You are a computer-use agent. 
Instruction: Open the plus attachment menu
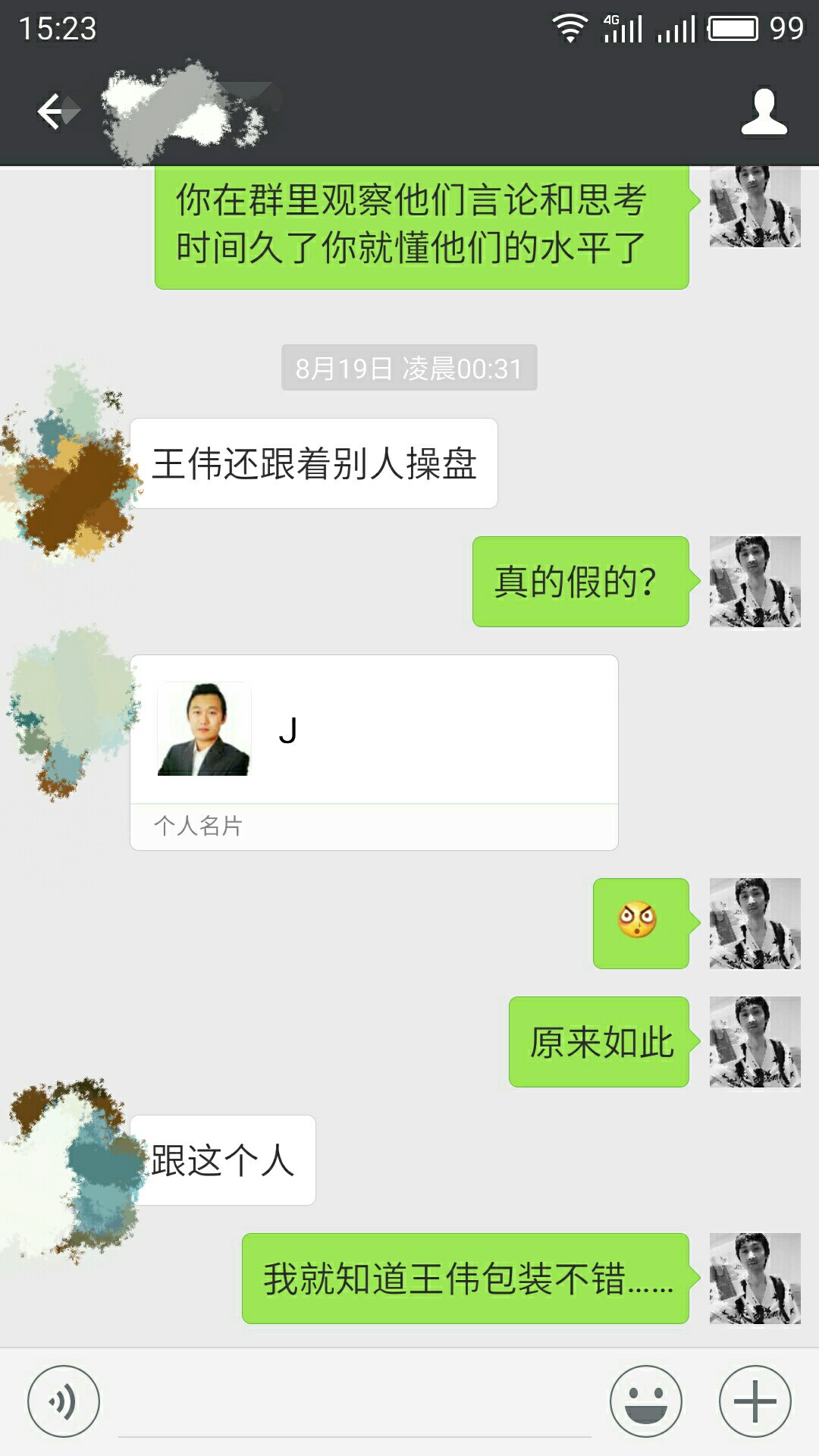pos(755,1401)
